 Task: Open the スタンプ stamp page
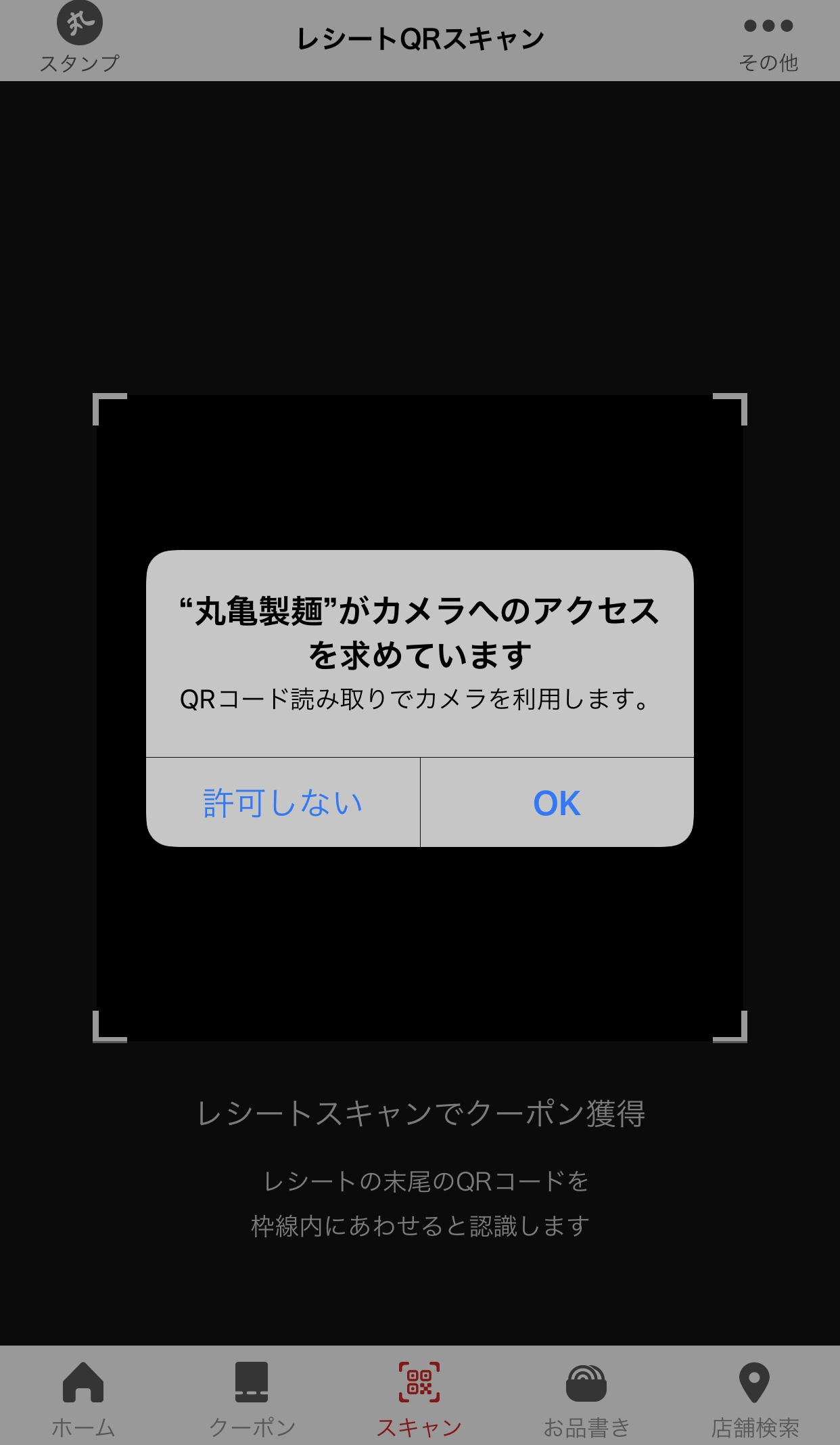click(80, 38)
